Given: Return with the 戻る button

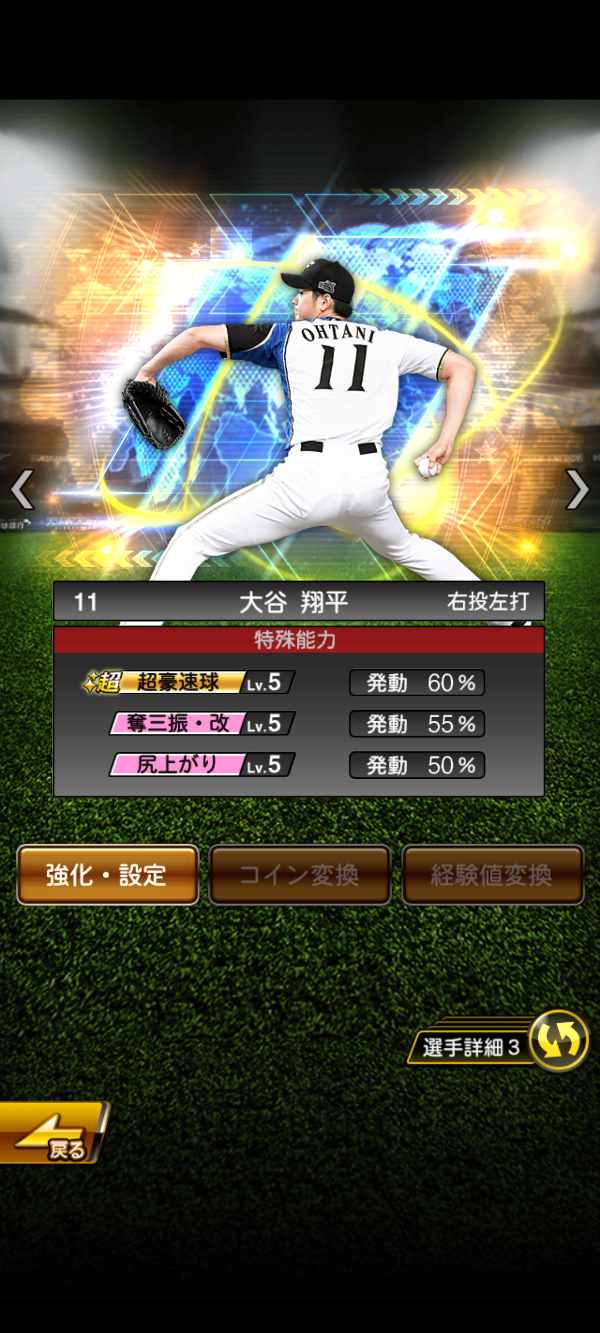Looking at the screenshot, I should pyautogui.click(x=52, y=1133).
